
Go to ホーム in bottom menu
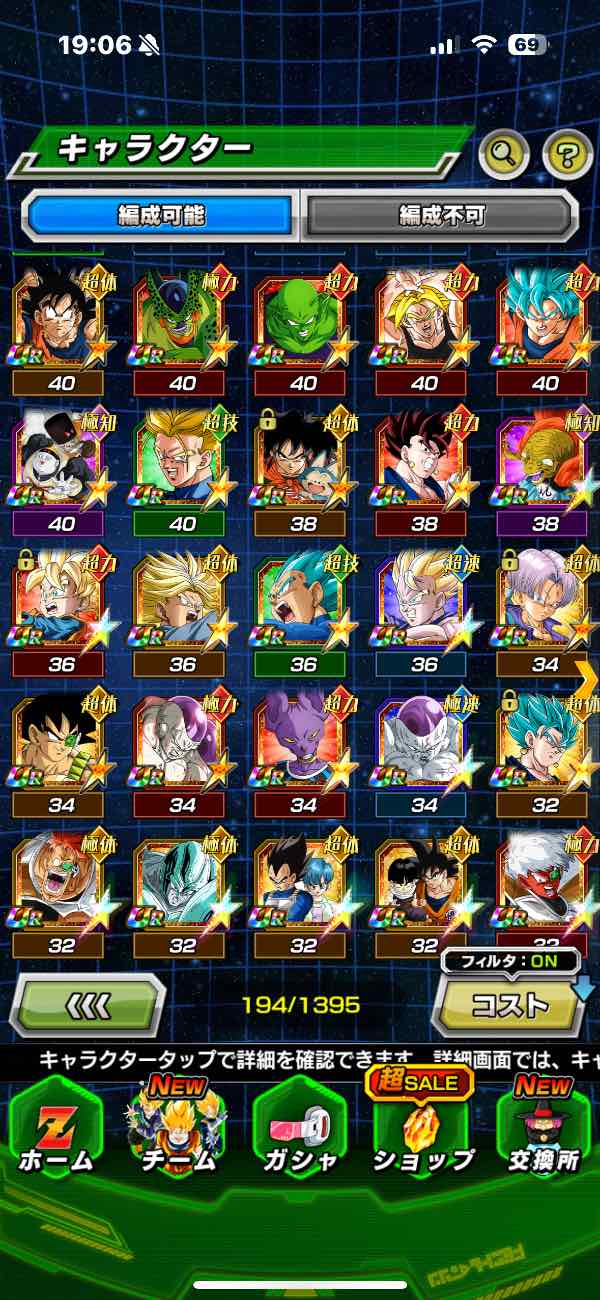point(57,1125)
